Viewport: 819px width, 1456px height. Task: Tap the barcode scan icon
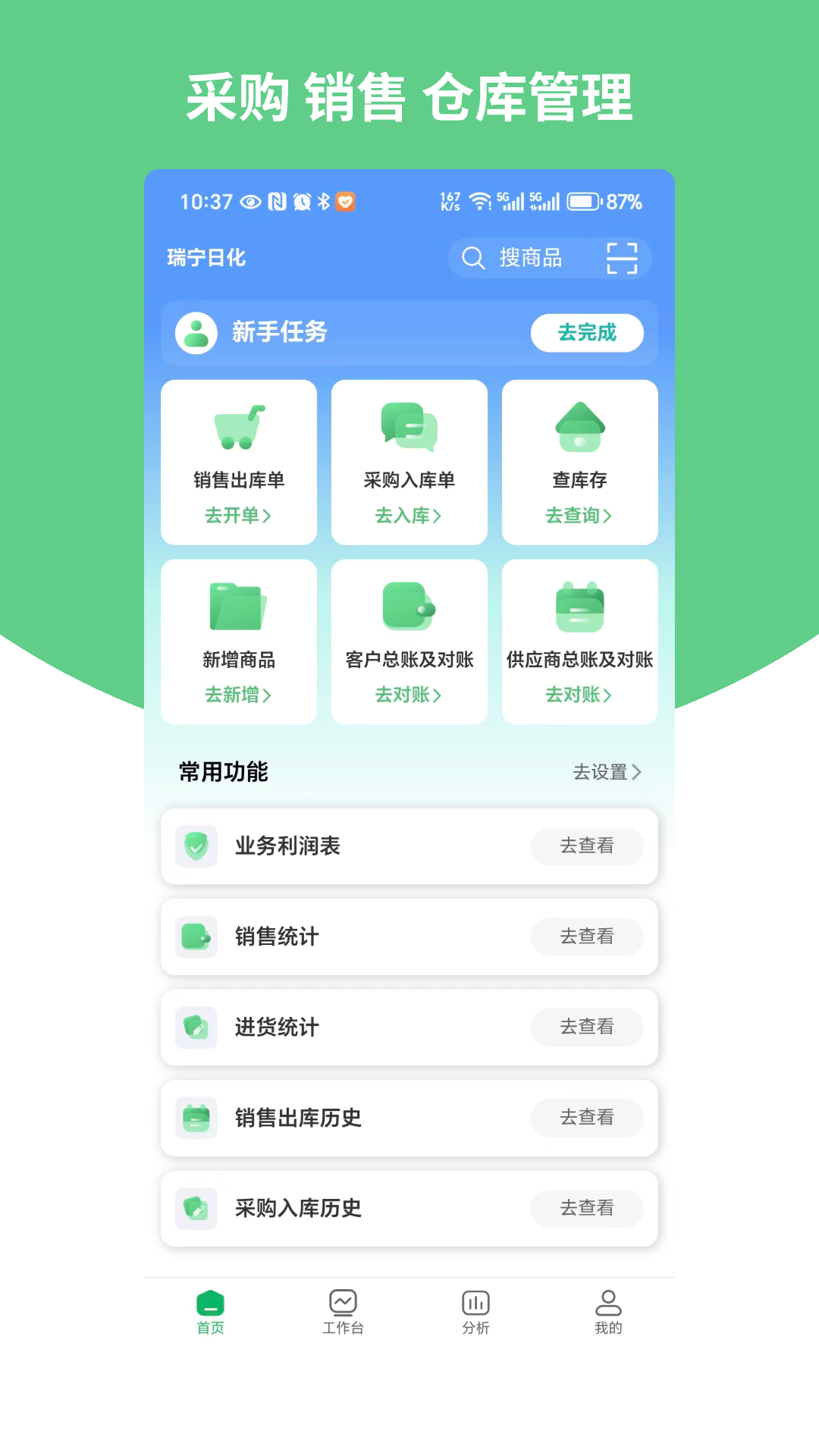pyautogui.click(x=622, y=259)
